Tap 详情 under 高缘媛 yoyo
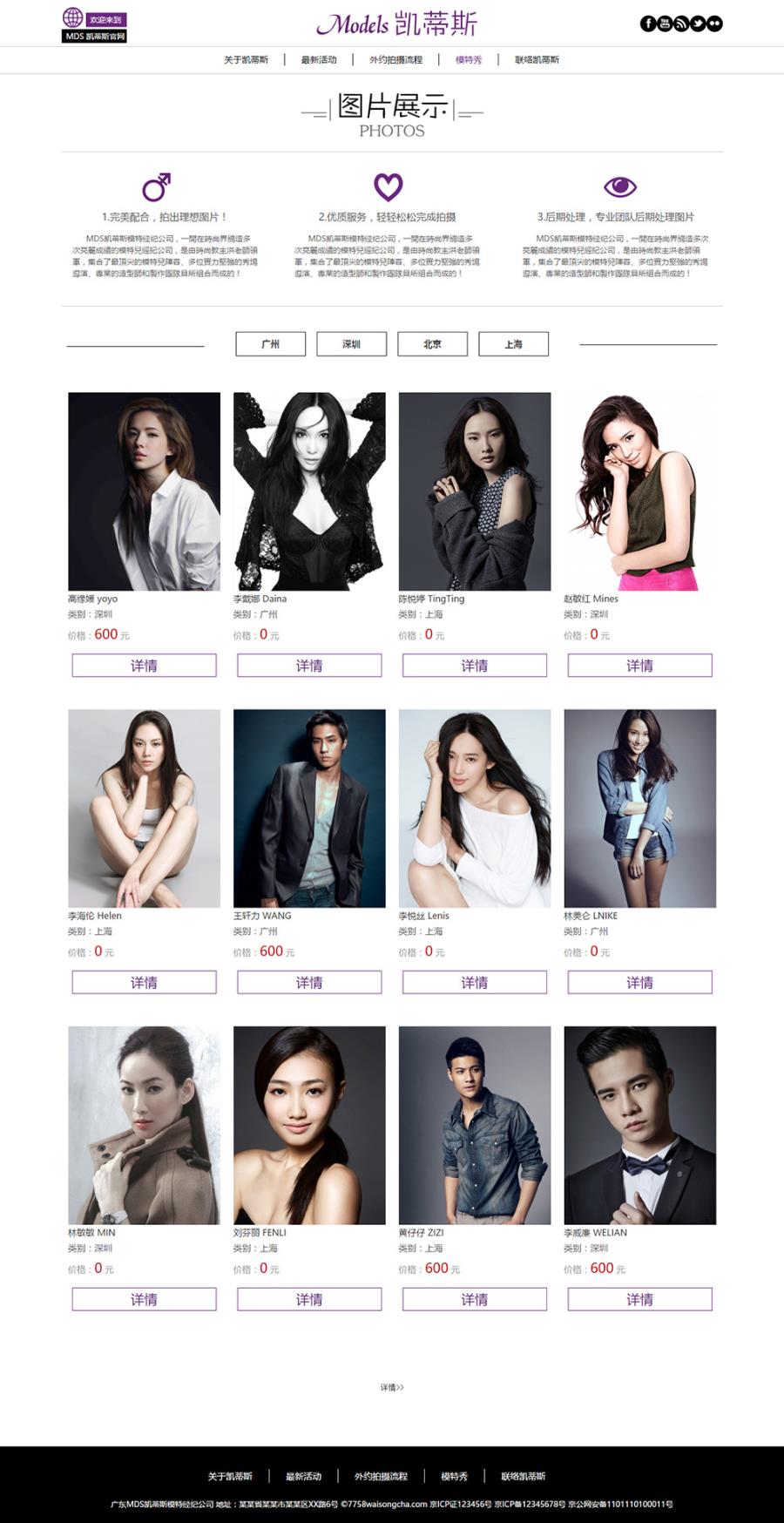 (144, 666)
